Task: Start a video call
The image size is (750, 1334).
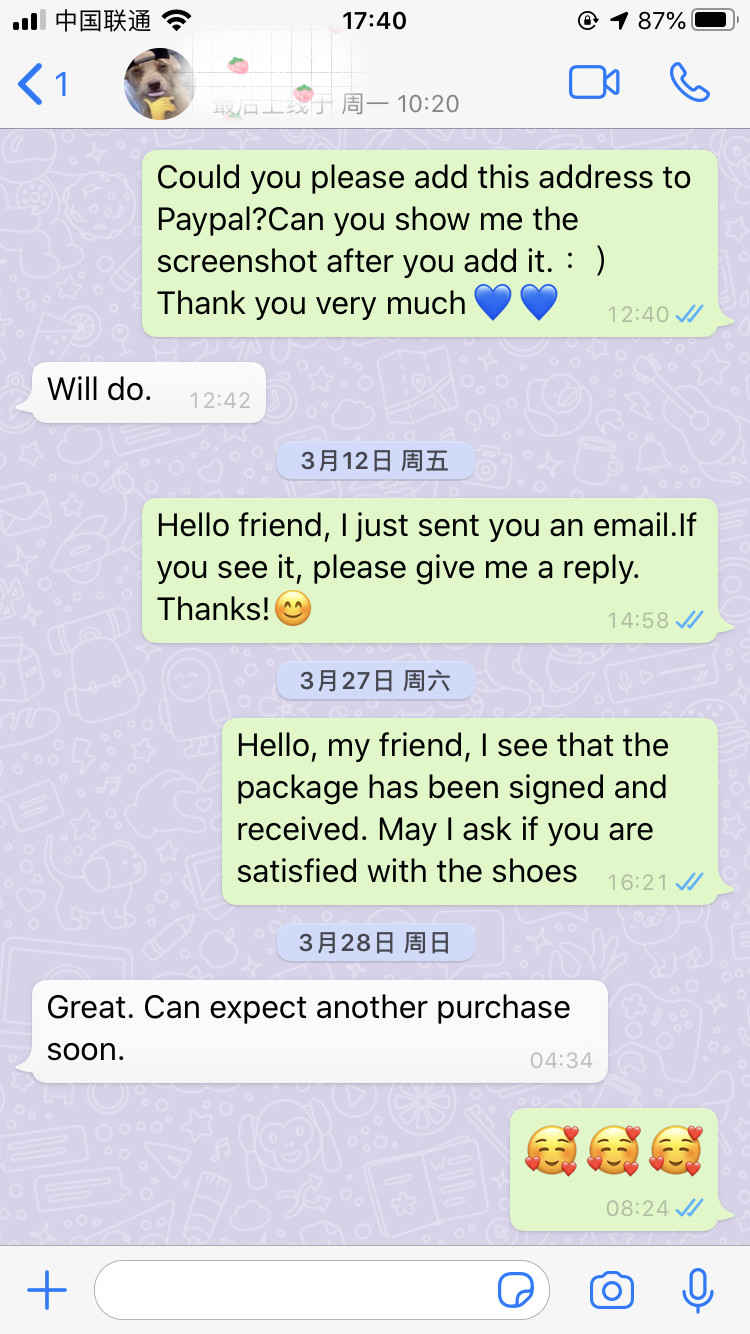Action: (594, 83)
